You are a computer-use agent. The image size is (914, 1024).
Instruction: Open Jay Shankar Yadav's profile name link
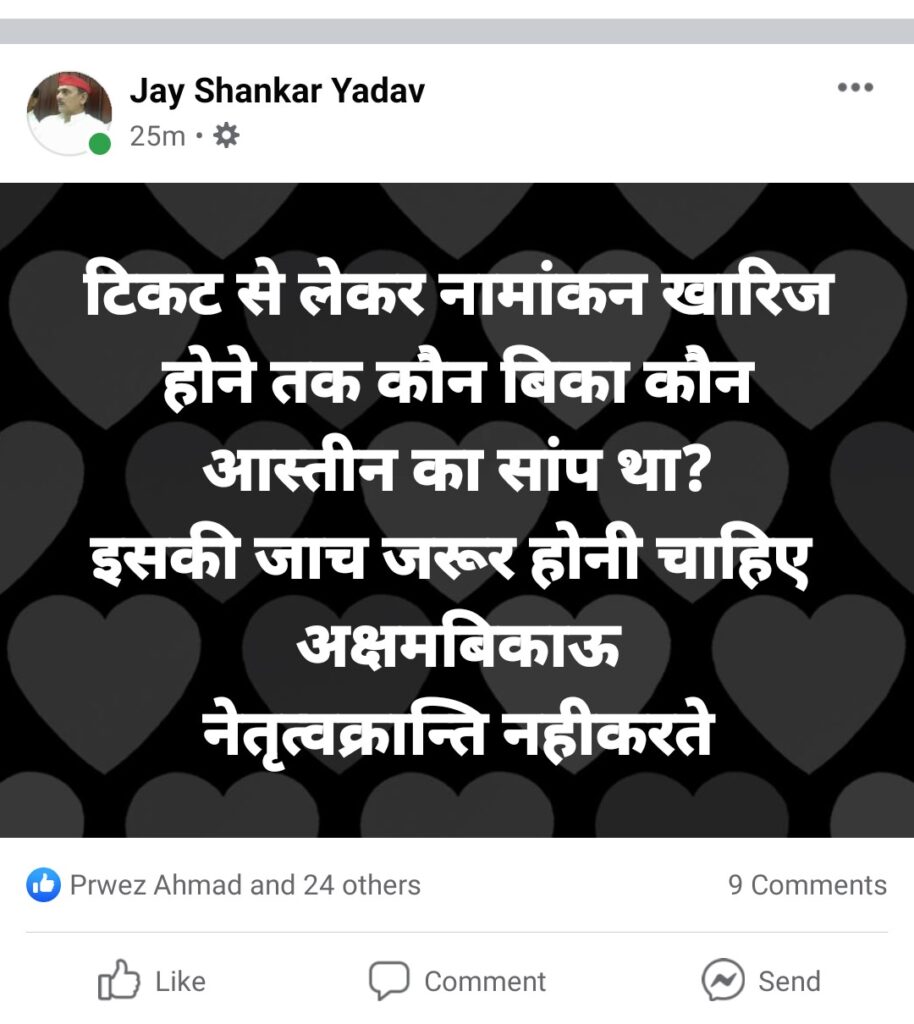click(x=277, y=92)
